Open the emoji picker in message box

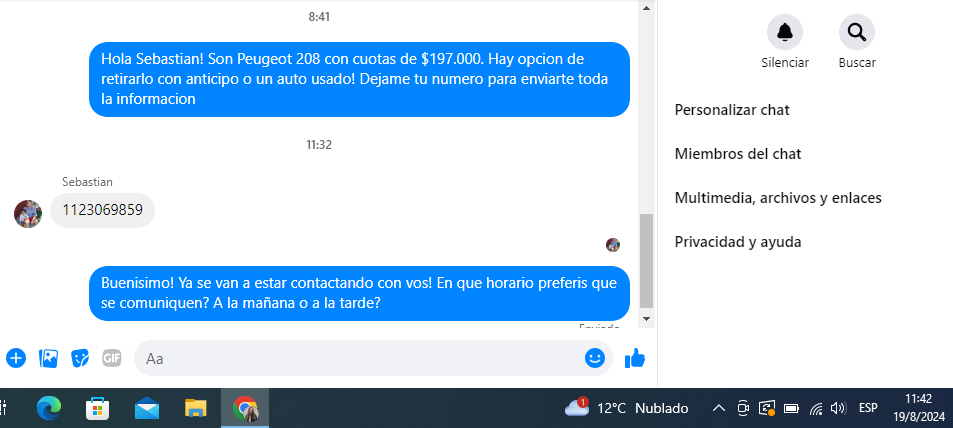[595, 358]
